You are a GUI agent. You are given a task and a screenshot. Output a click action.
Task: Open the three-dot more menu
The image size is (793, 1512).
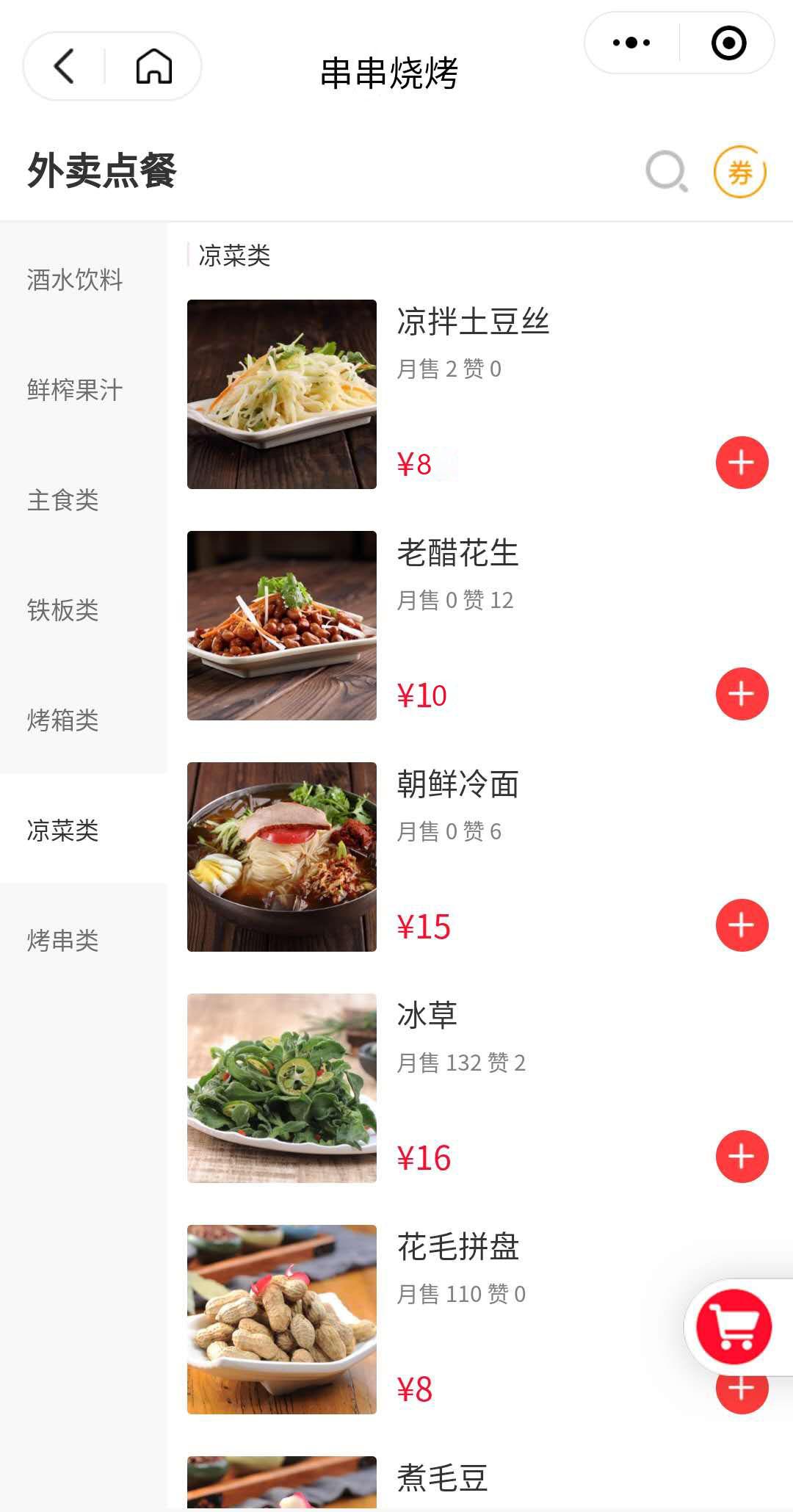click(631, 43)
